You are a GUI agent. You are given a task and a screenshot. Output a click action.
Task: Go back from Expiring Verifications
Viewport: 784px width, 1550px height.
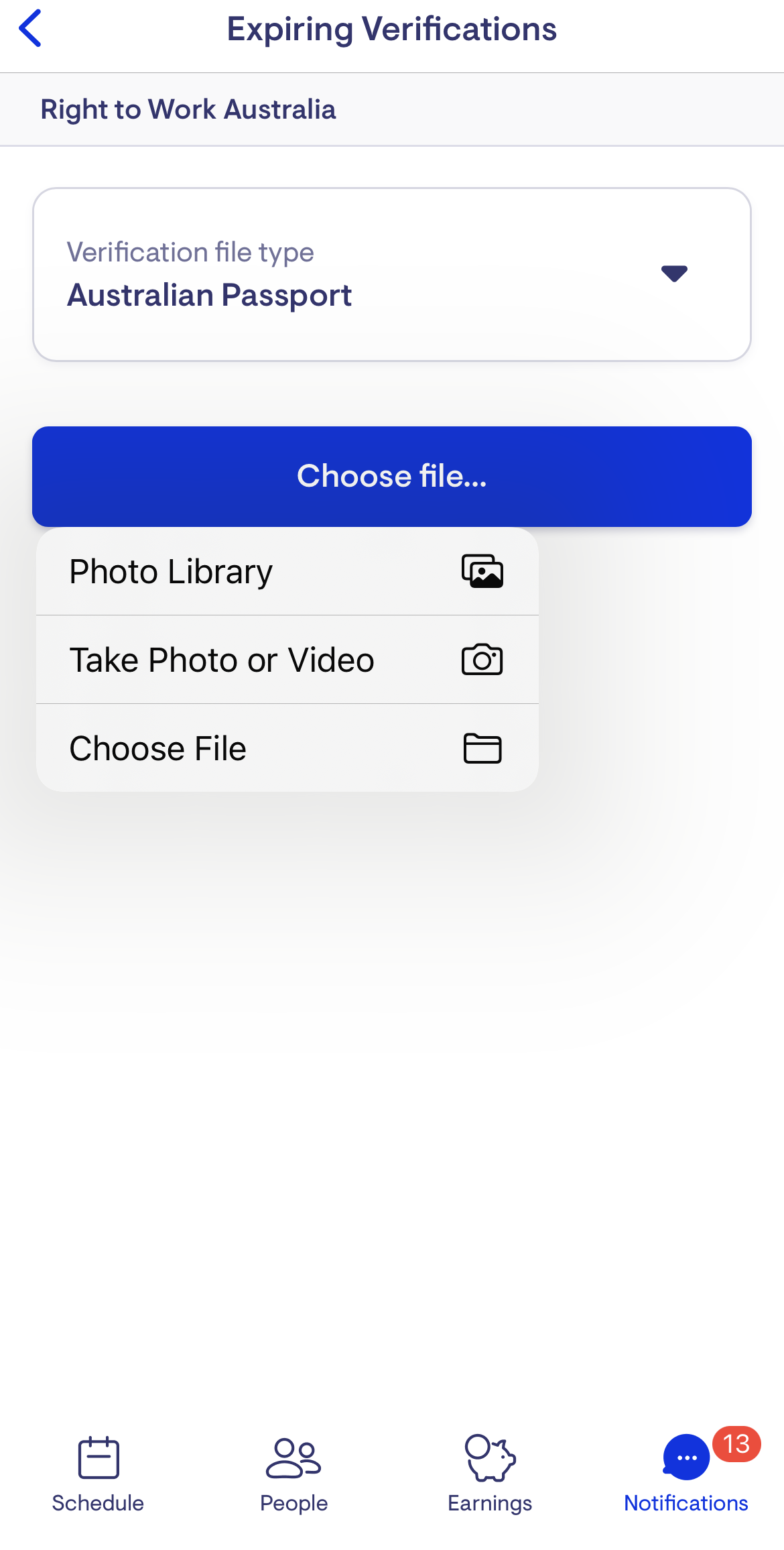pos(31,29)
